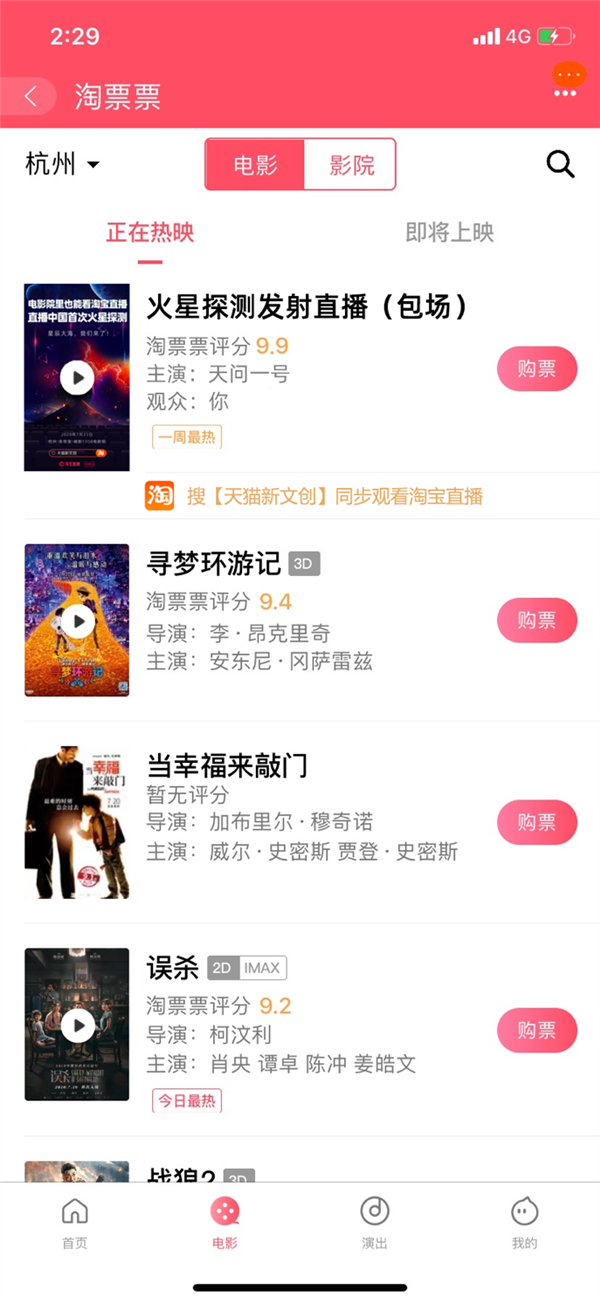Image resolution: width=600 pixels, height=1303 pixels.
Task: Buy tickets for 寻梦环游记
Action: tap(537, 620)
